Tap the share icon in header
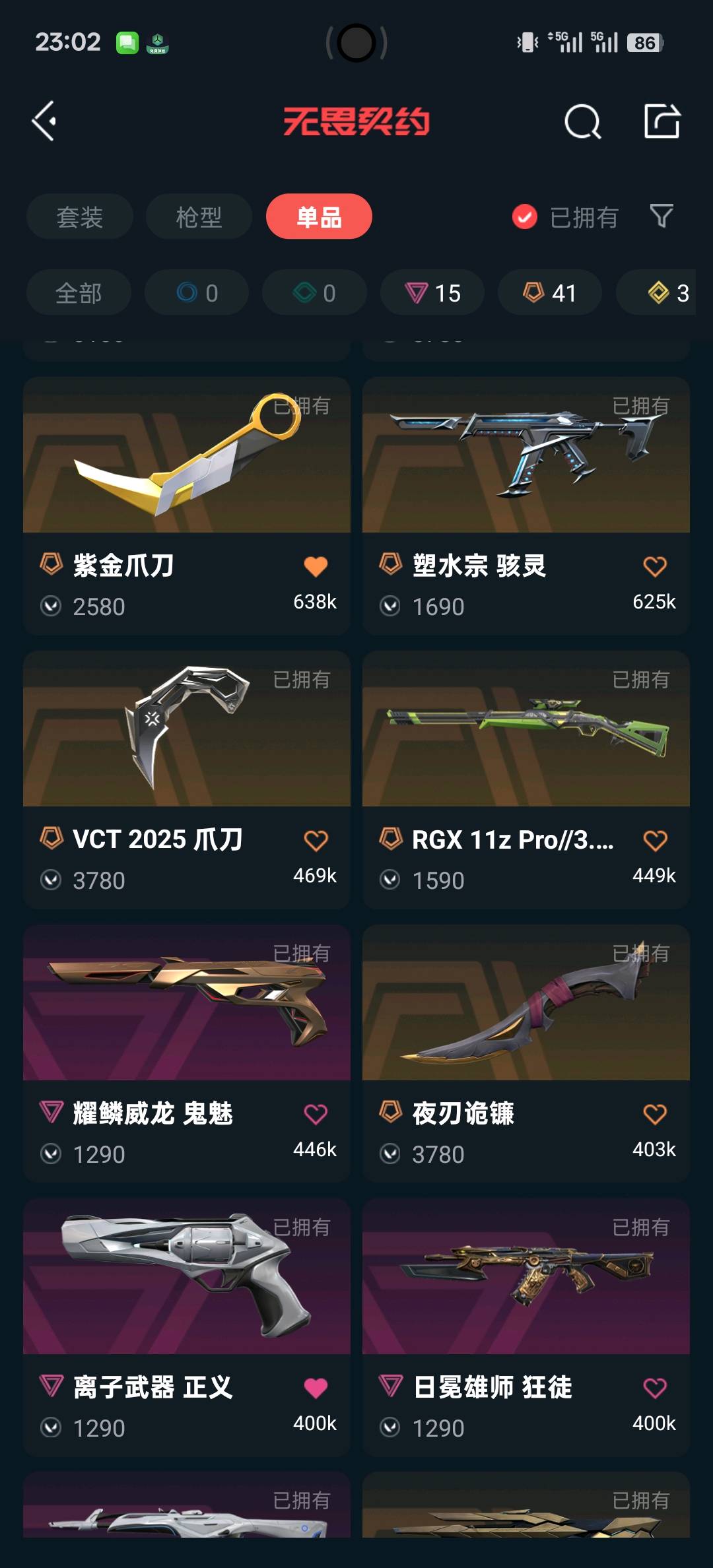This screenshot has width=713, height=1568. pos(662,121)
